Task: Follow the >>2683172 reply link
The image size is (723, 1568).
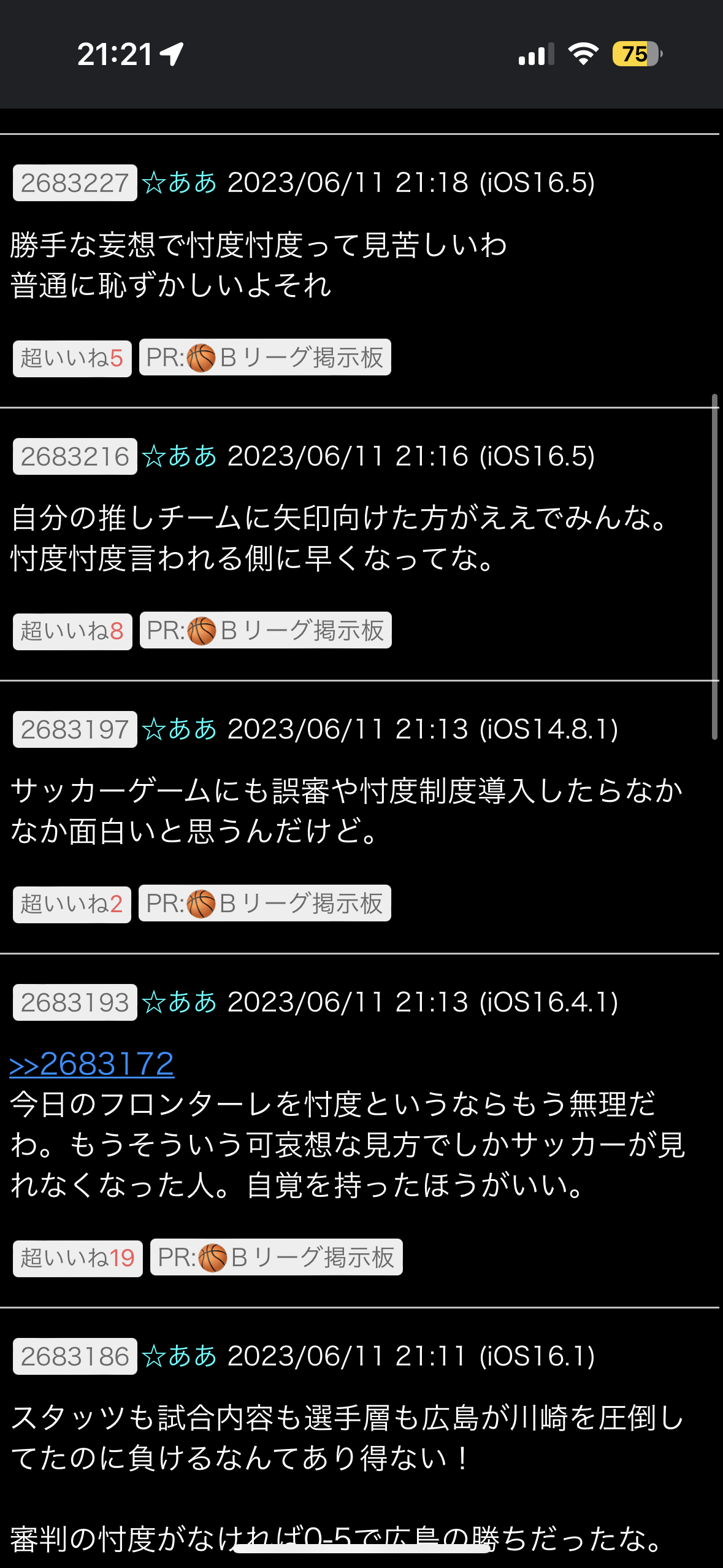Action: click(92, 1064)
